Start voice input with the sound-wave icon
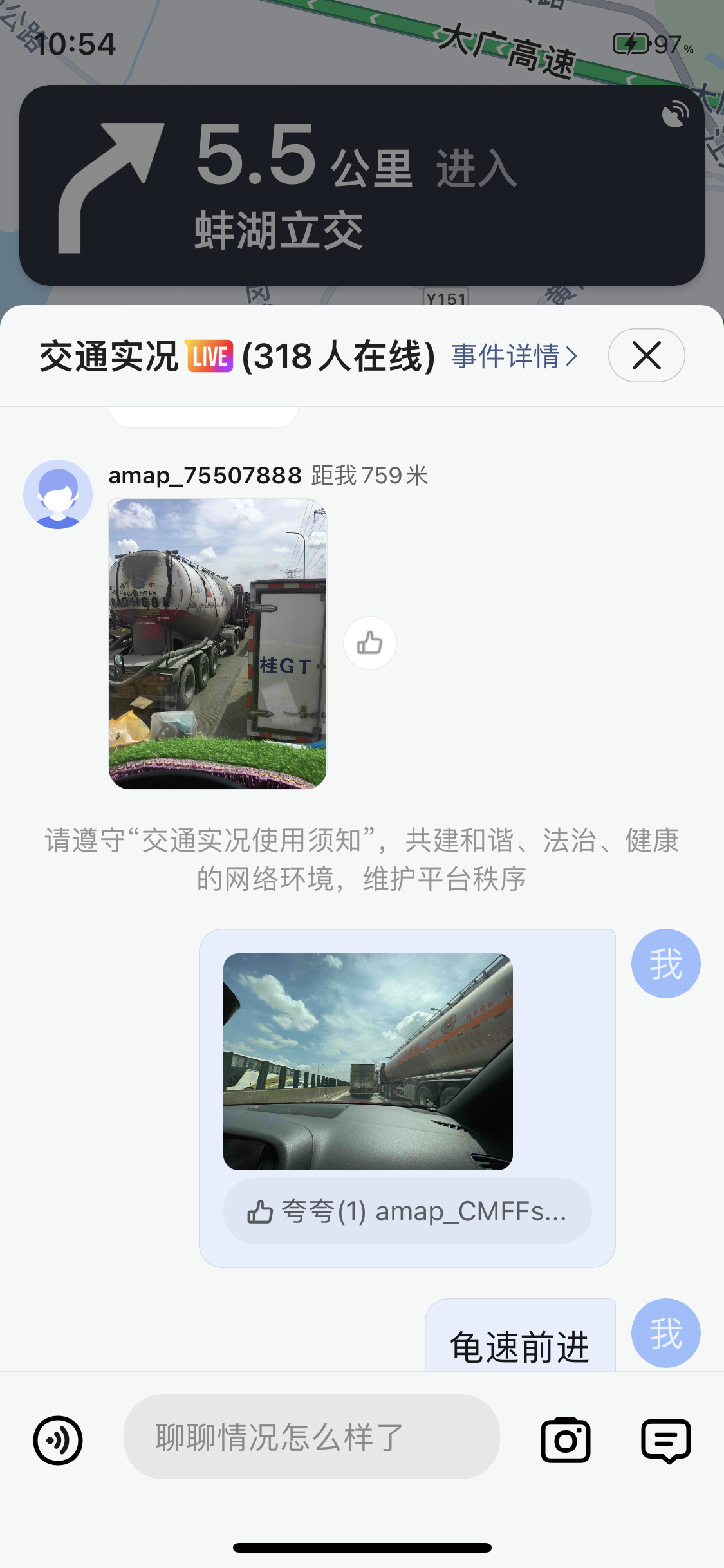 click(x=58, y=1441)
